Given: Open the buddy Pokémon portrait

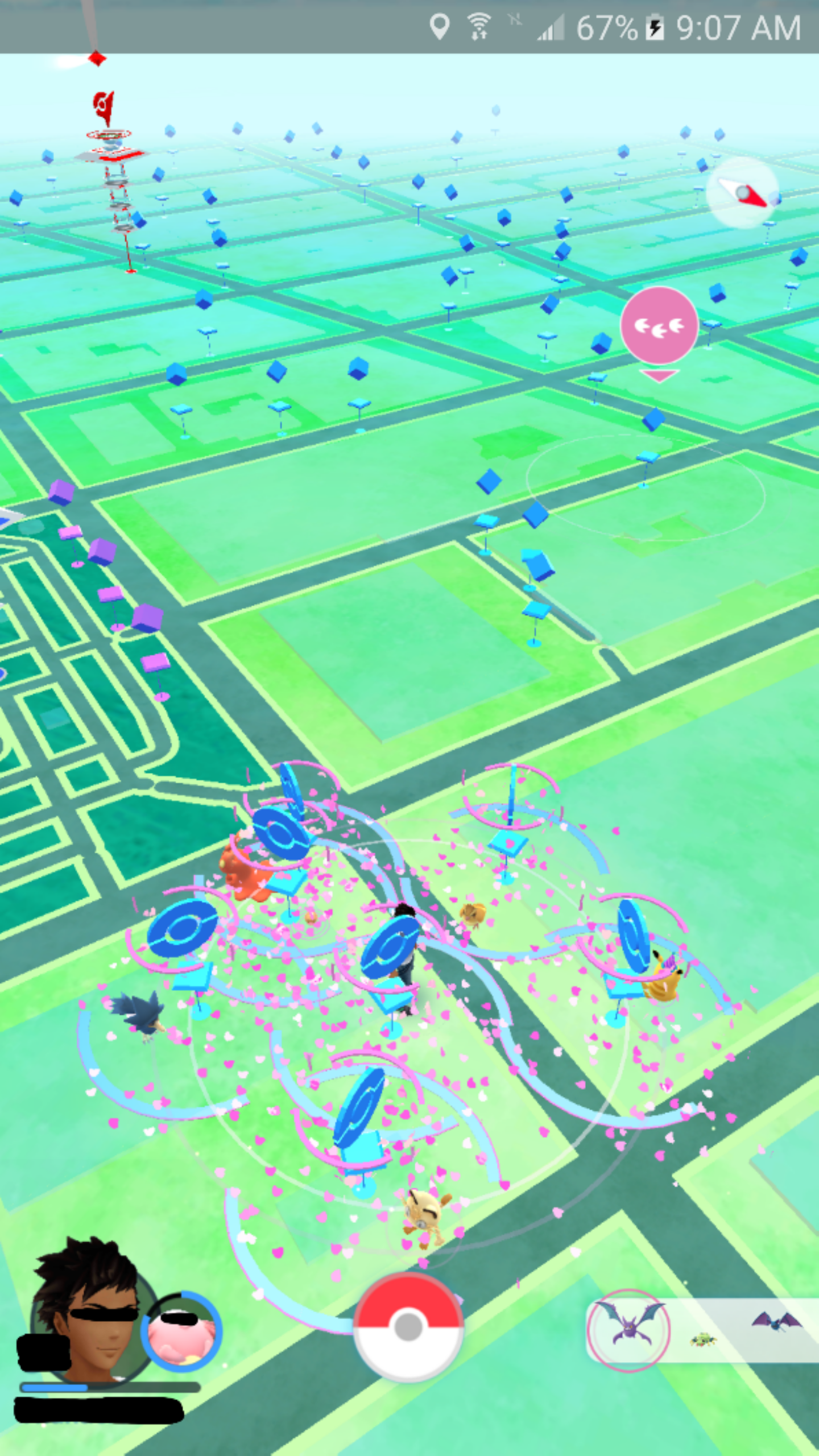Looking at the screenshot, I should click(x=181, y=1332).
